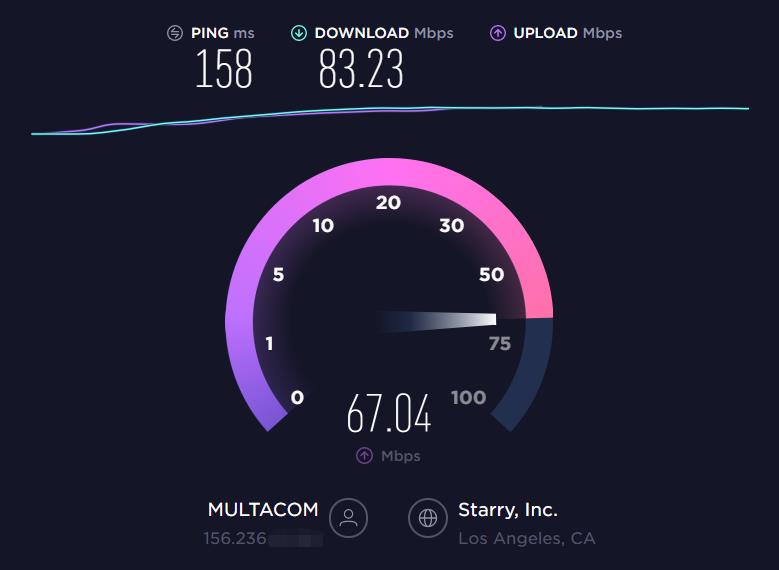The height and width of the screenshot is (570, 779).
Task: Tap the user profile icon next to MULTACOM
Action: [348, 518]
